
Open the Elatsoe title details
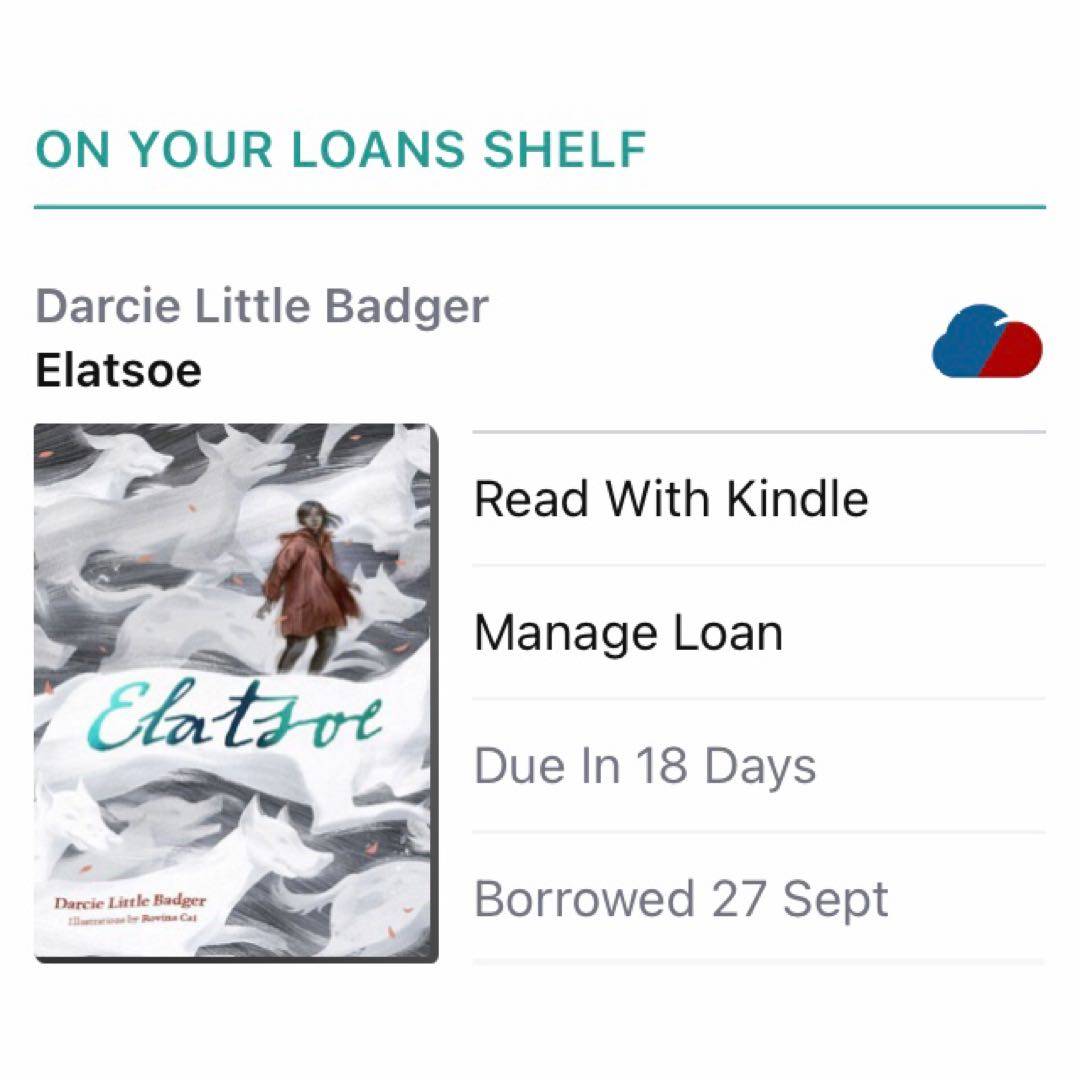click(x=118, y=371)
